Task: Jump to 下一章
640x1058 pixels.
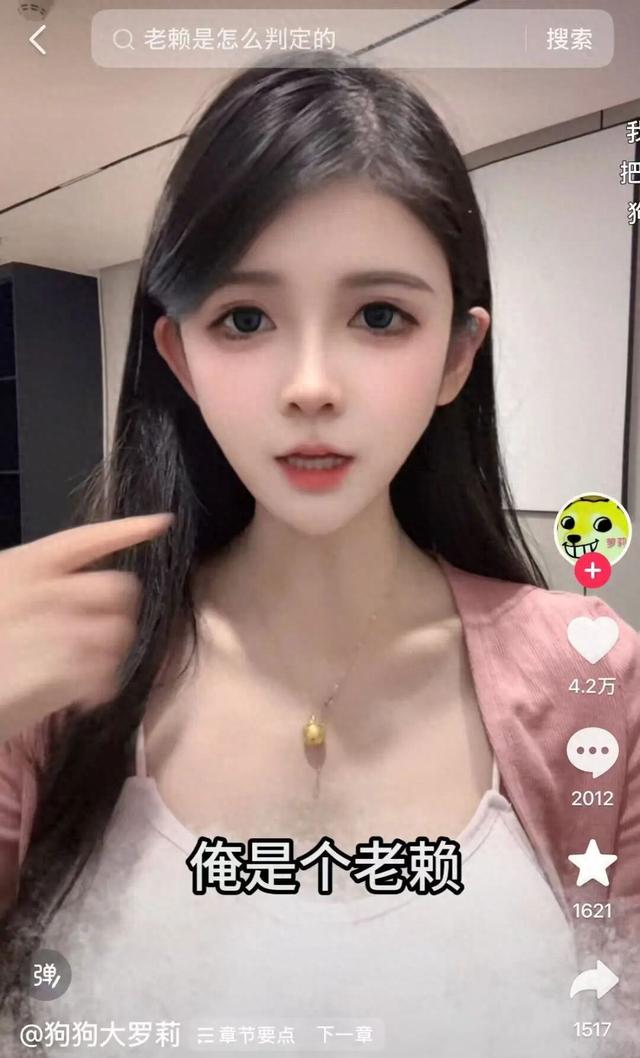Action: (x=345, y=1034)
